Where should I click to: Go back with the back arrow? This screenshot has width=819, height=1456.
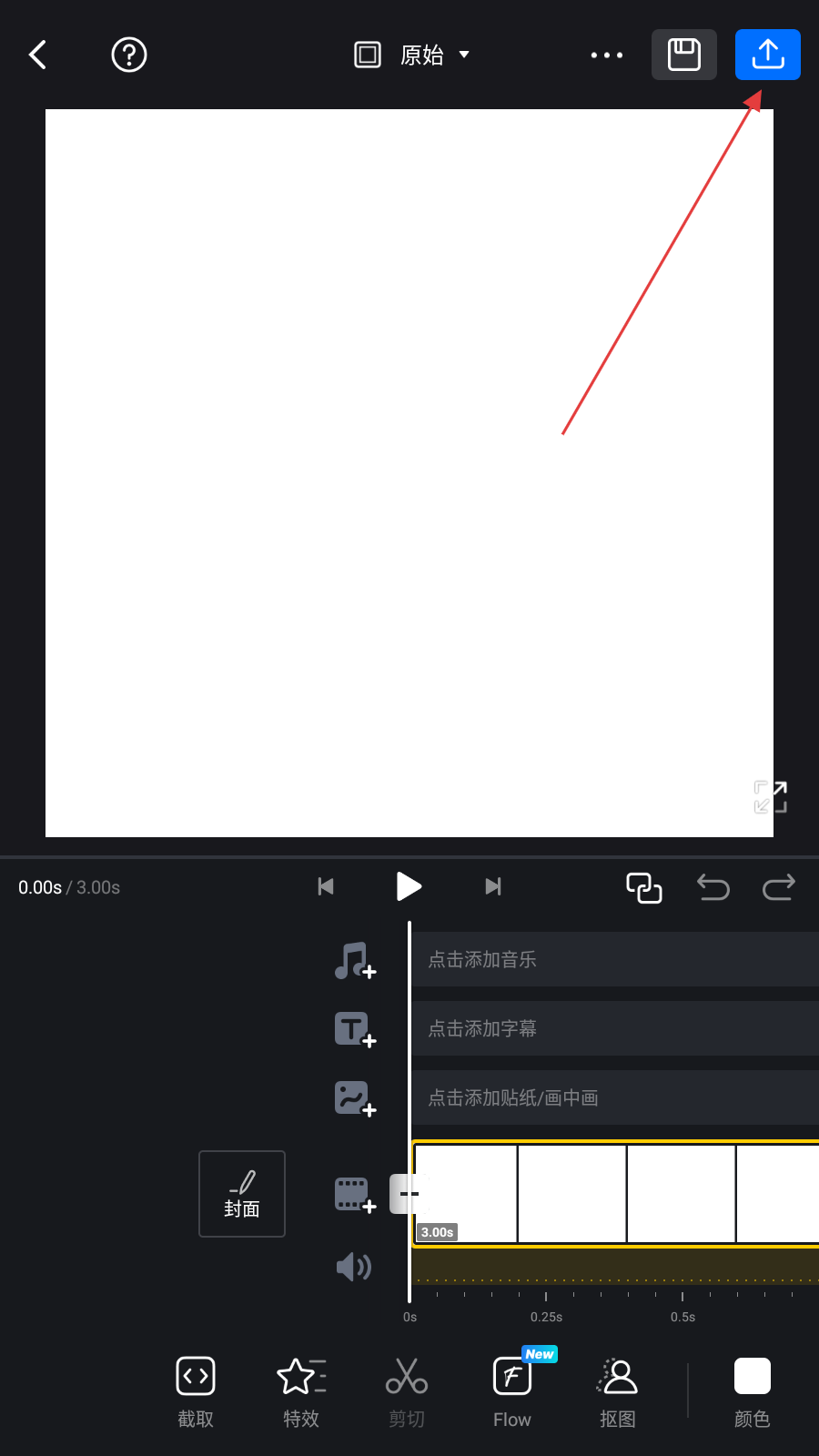[38, 55]
